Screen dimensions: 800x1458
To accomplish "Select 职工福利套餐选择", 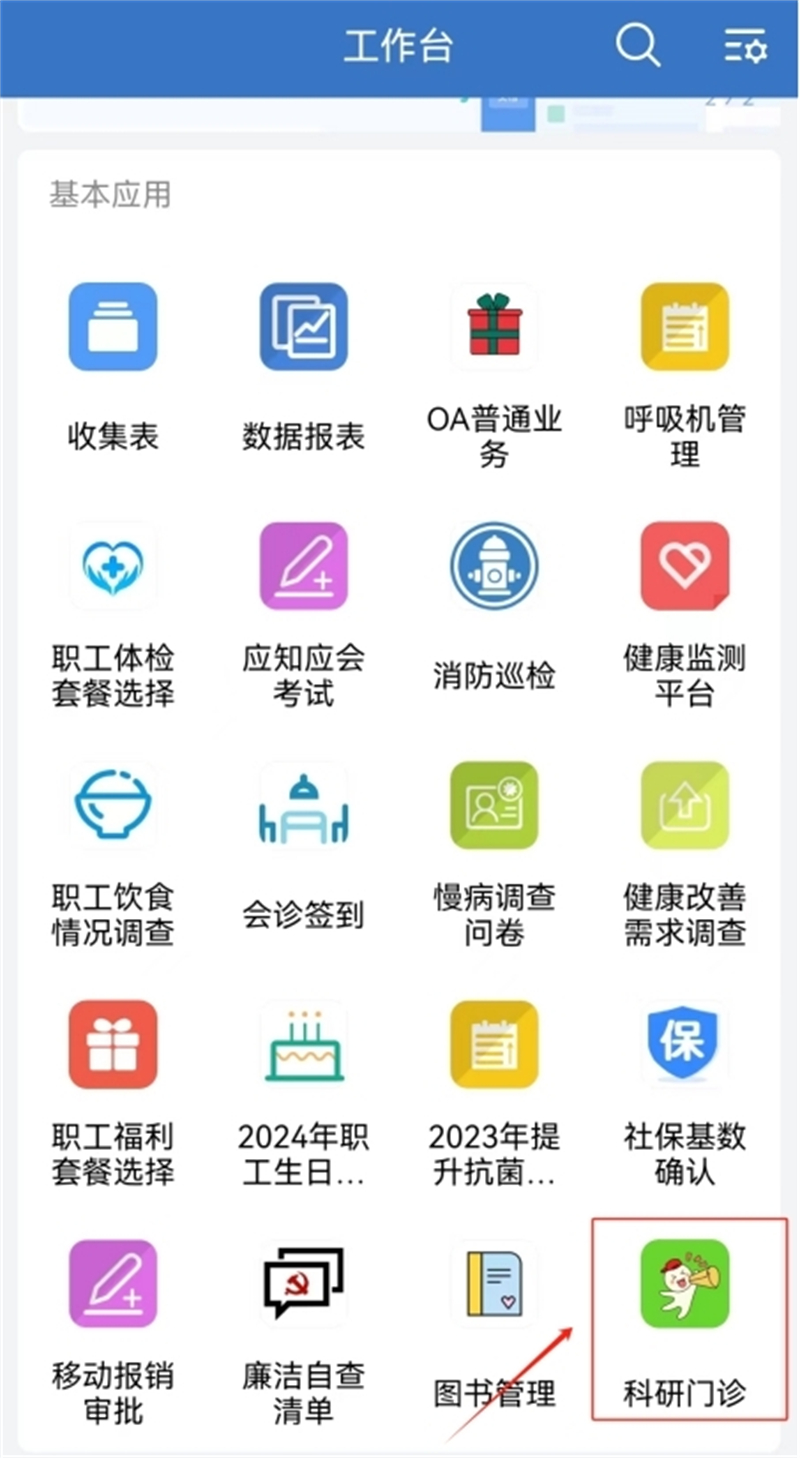I will tap(113, 1044).
